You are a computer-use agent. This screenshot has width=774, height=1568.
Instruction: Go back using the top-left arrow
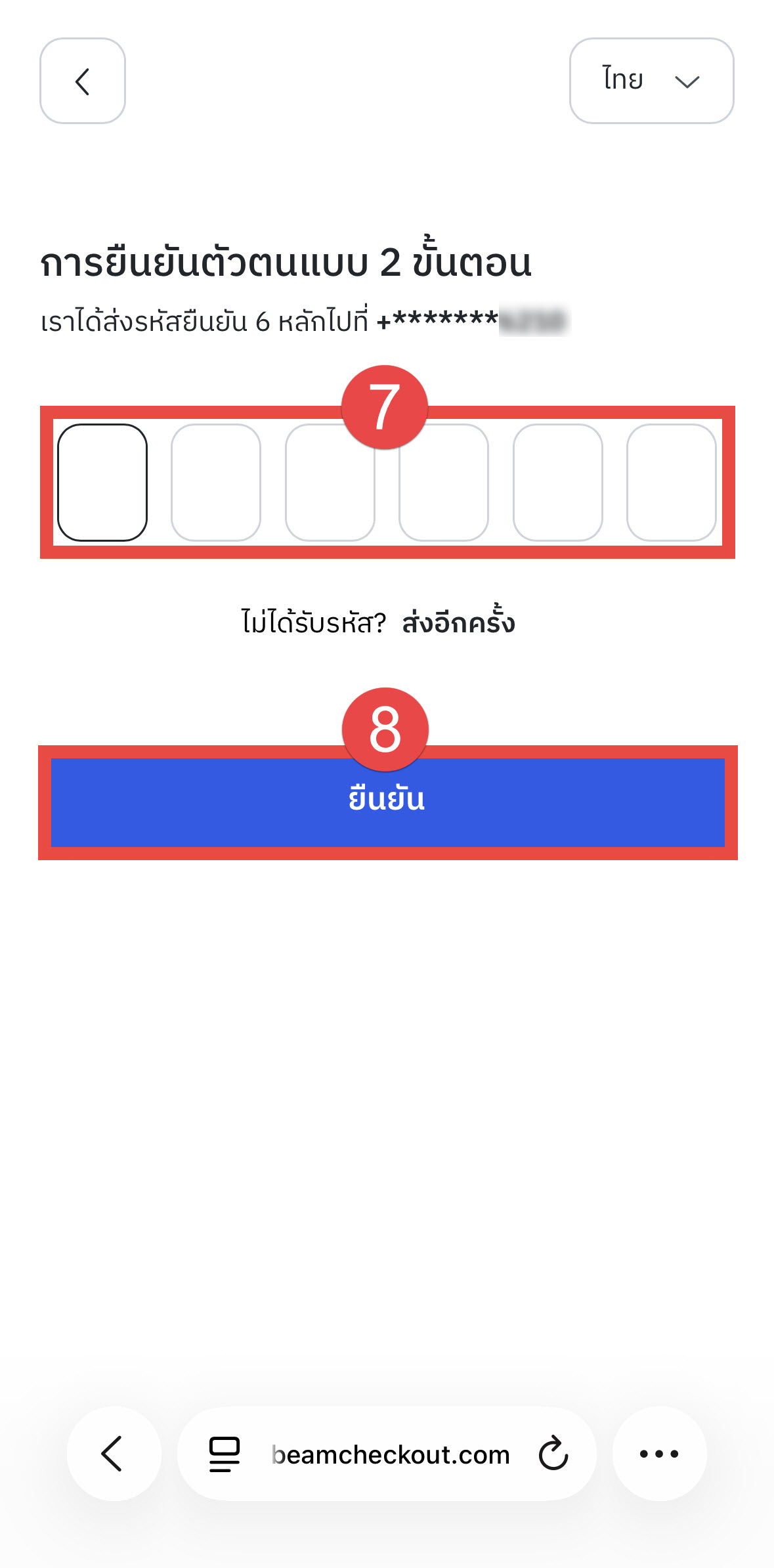83,81
